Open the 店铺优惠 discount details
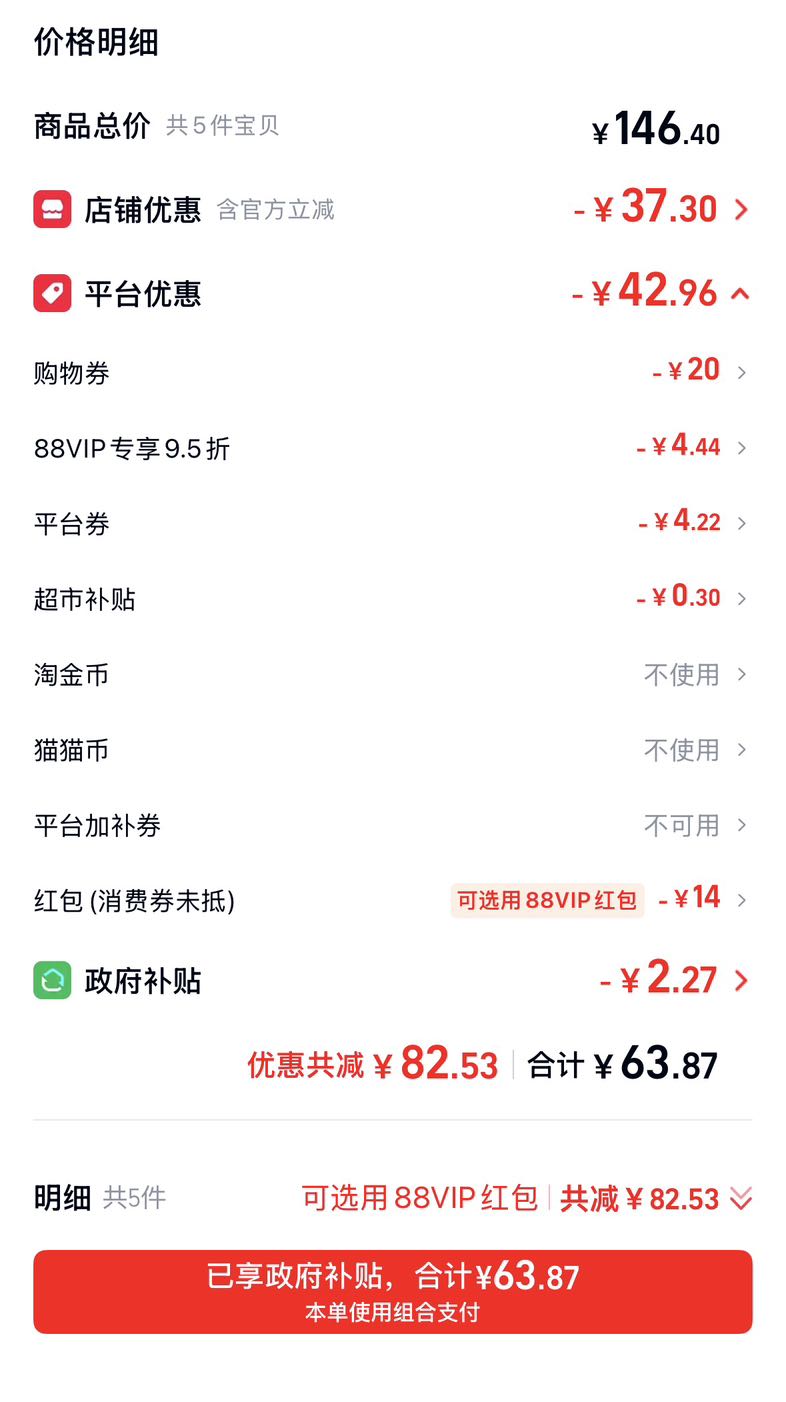Image resolution: width=786 pixels, height=1402 pixels. [392, 210]
